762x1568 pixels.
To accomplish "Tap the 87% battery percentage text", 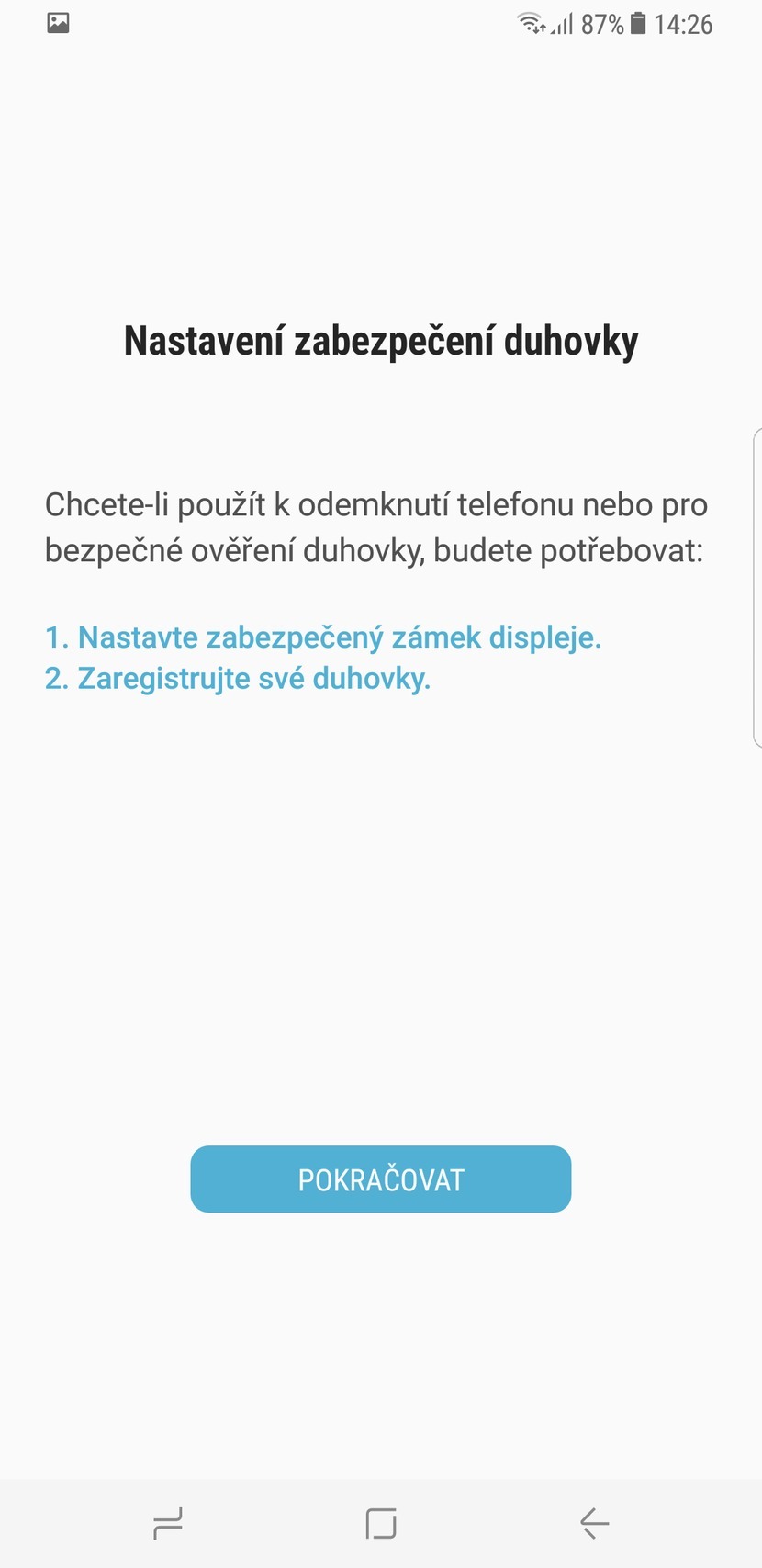I will [602, 25].
